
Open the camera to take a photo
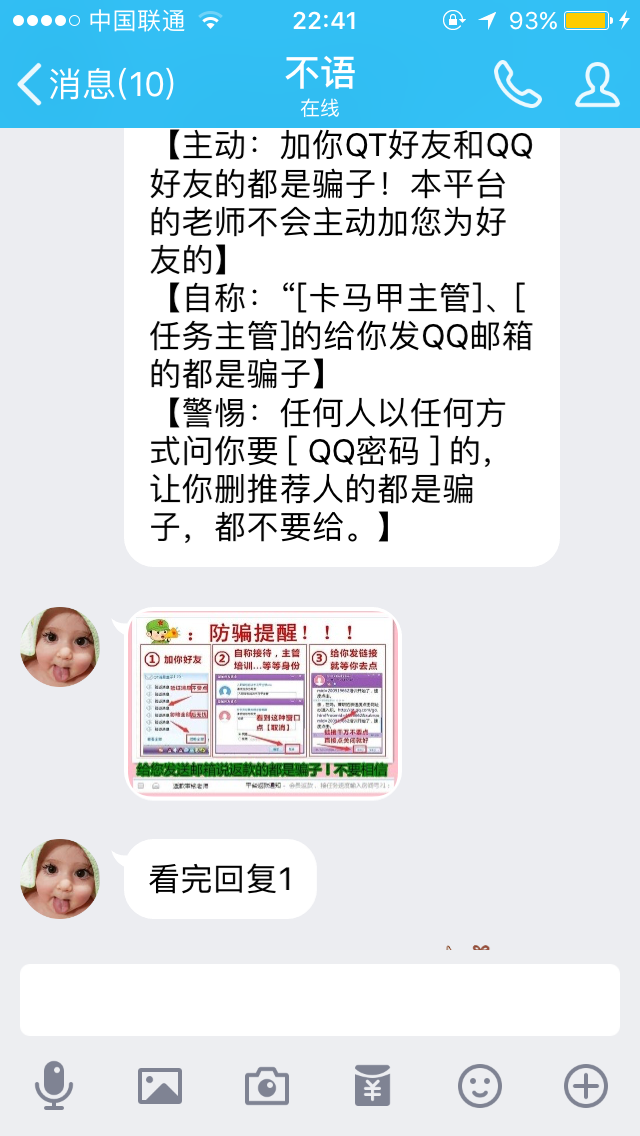[267, 1086]
